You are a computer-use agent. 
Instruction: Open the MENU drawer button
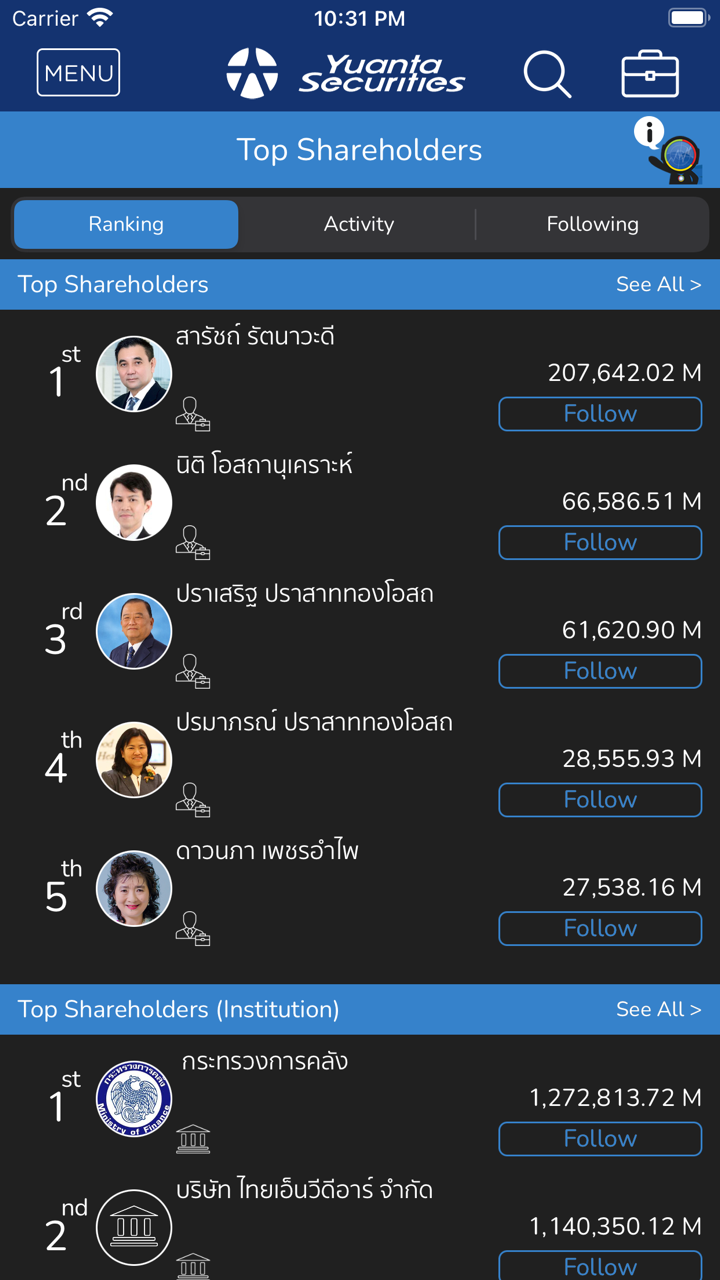78,73
